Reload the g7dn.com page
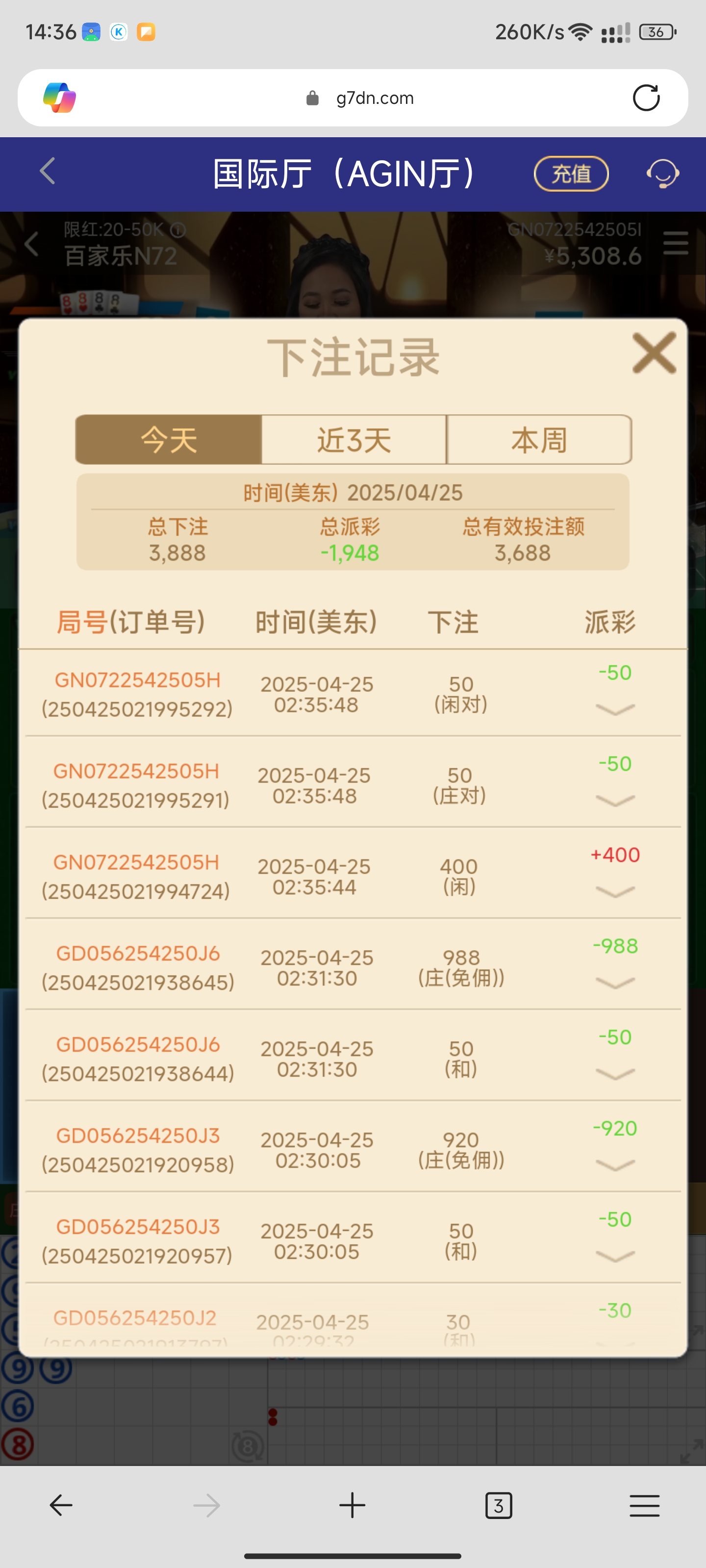This screenshot has height=1568, width=706. pos(646,98)
